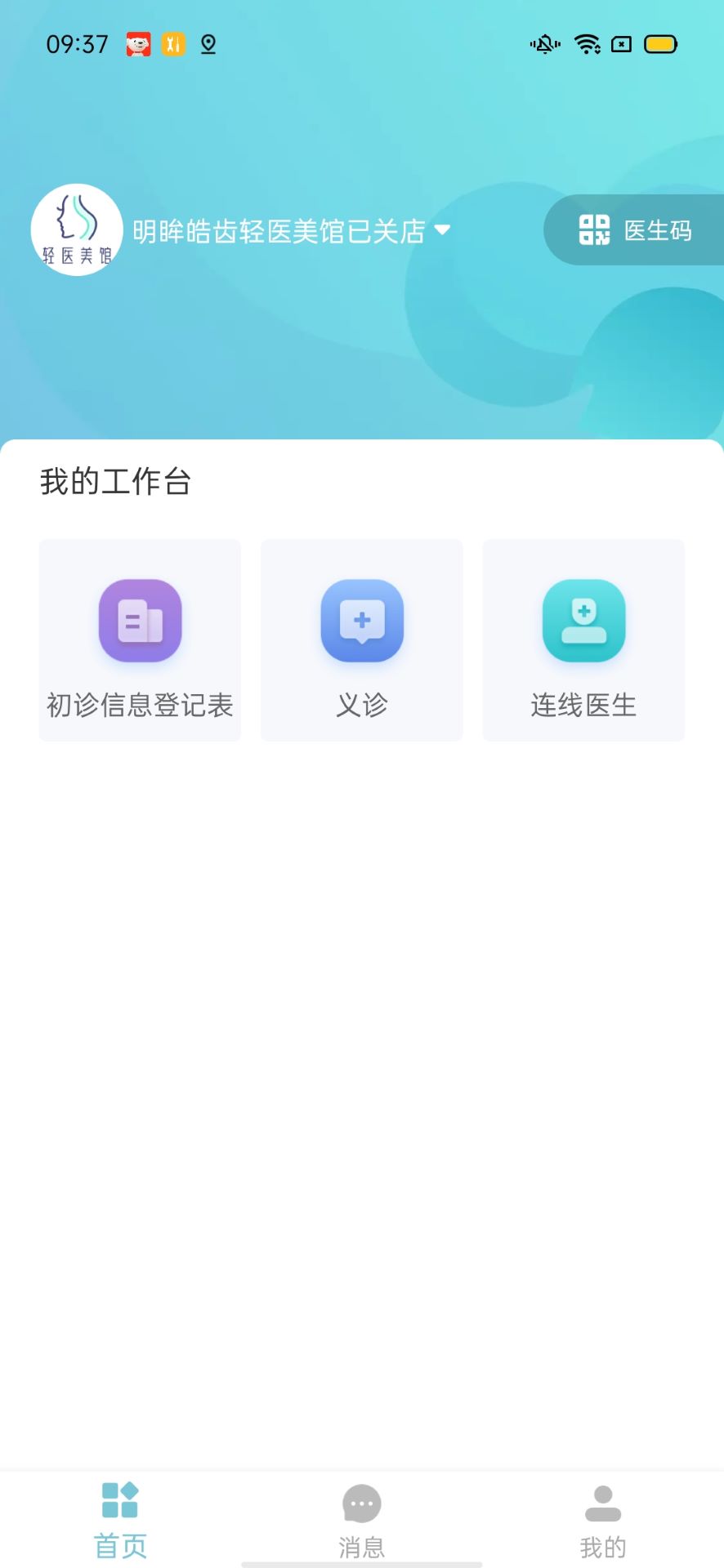Select the 初诊信息登记表 card label text
The image size is (724, 1568).
pos(139,706)
